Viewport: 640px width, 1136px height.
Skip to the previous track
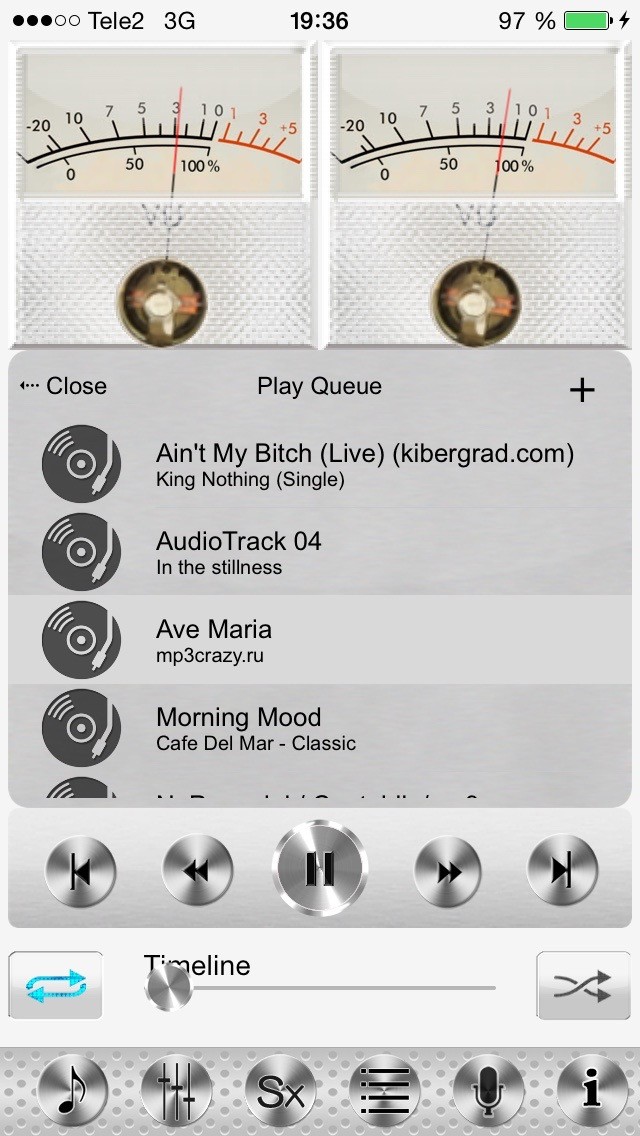click(80, 871)
